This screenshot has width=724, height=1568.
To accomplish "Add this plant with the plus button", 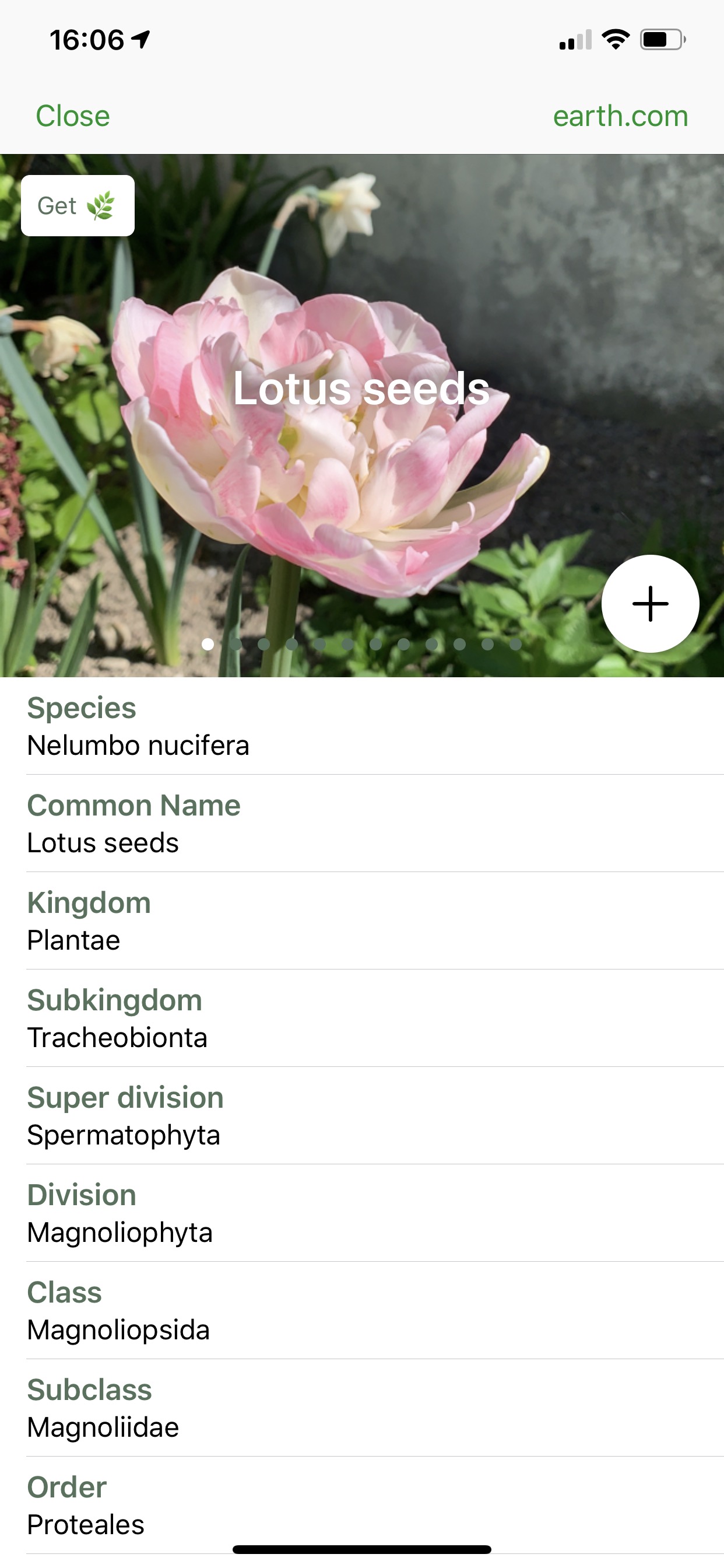I will pyautogui.click(x=650, y=604).
